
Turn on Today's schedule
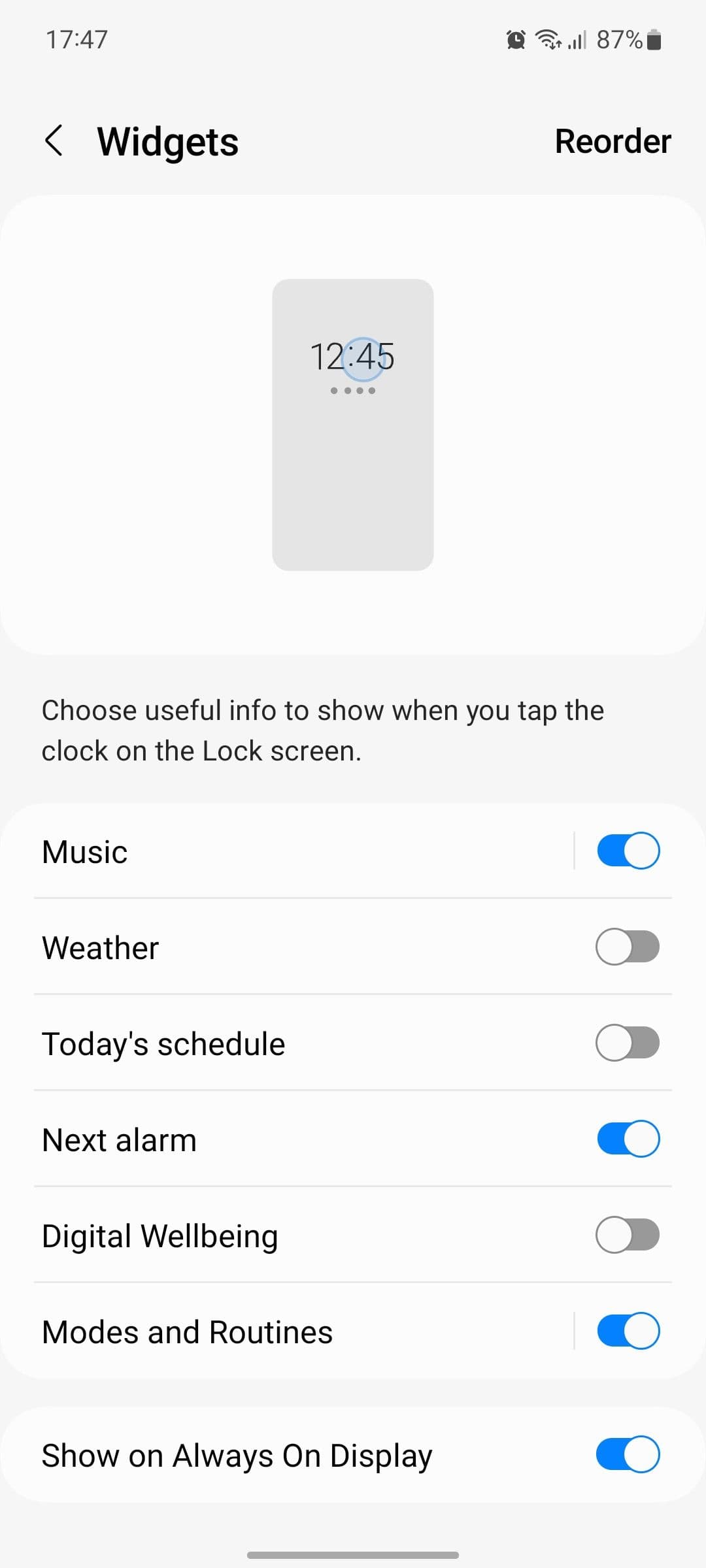[627, 1042]
